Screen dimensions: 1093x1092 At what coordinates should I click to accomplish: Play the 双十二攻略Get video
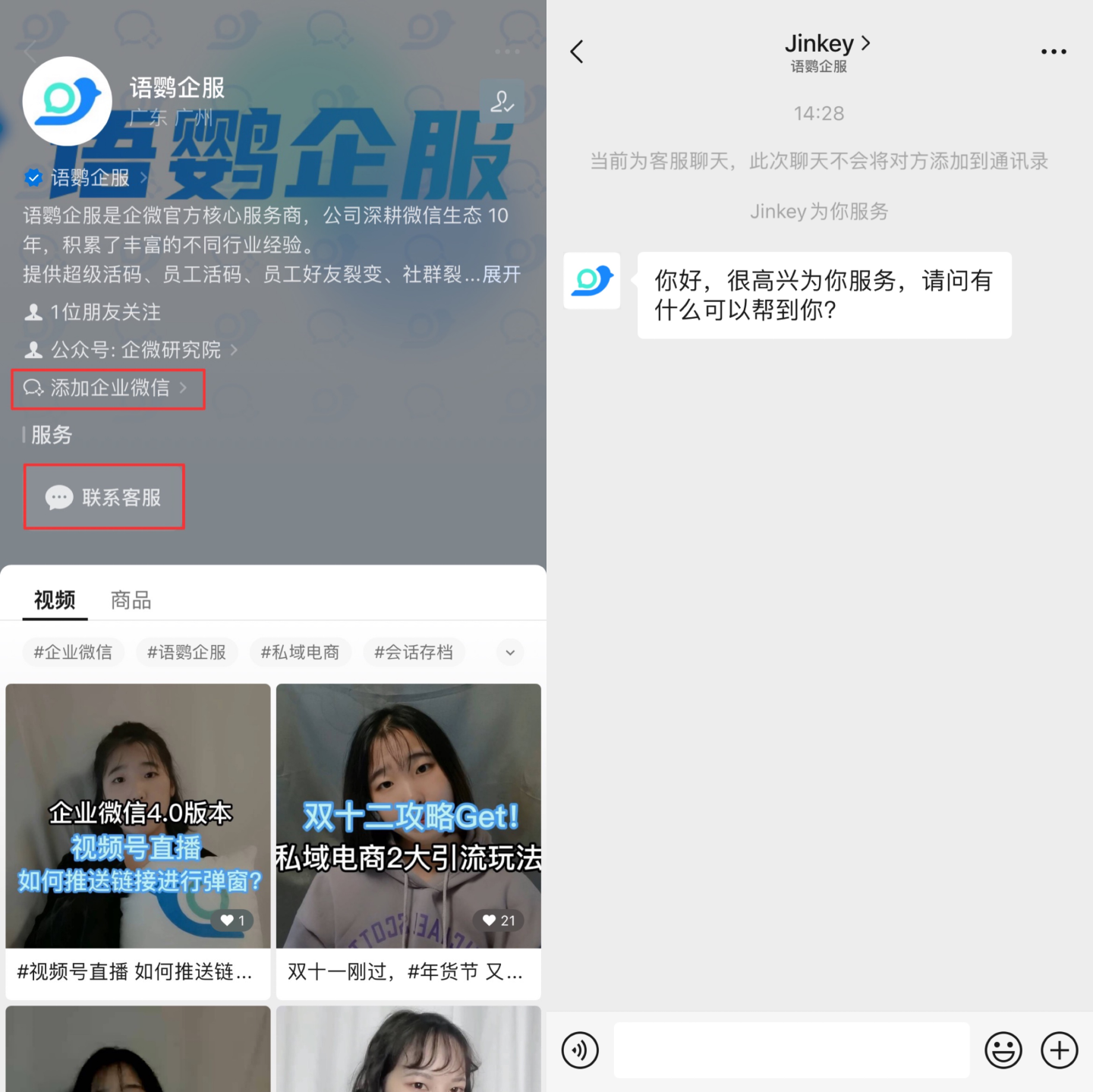(408, 816)
